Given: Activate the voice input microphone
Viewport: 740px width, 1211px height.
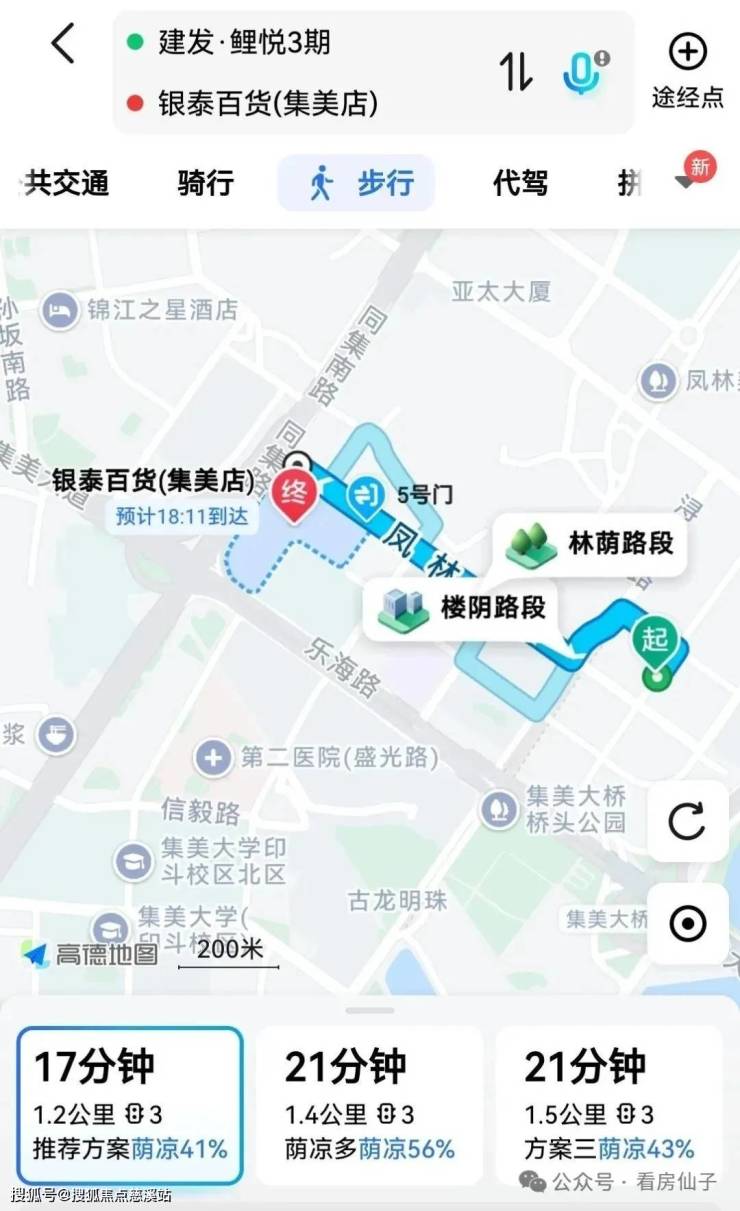Looking at the screenshot, I should [x=583, y=70].
